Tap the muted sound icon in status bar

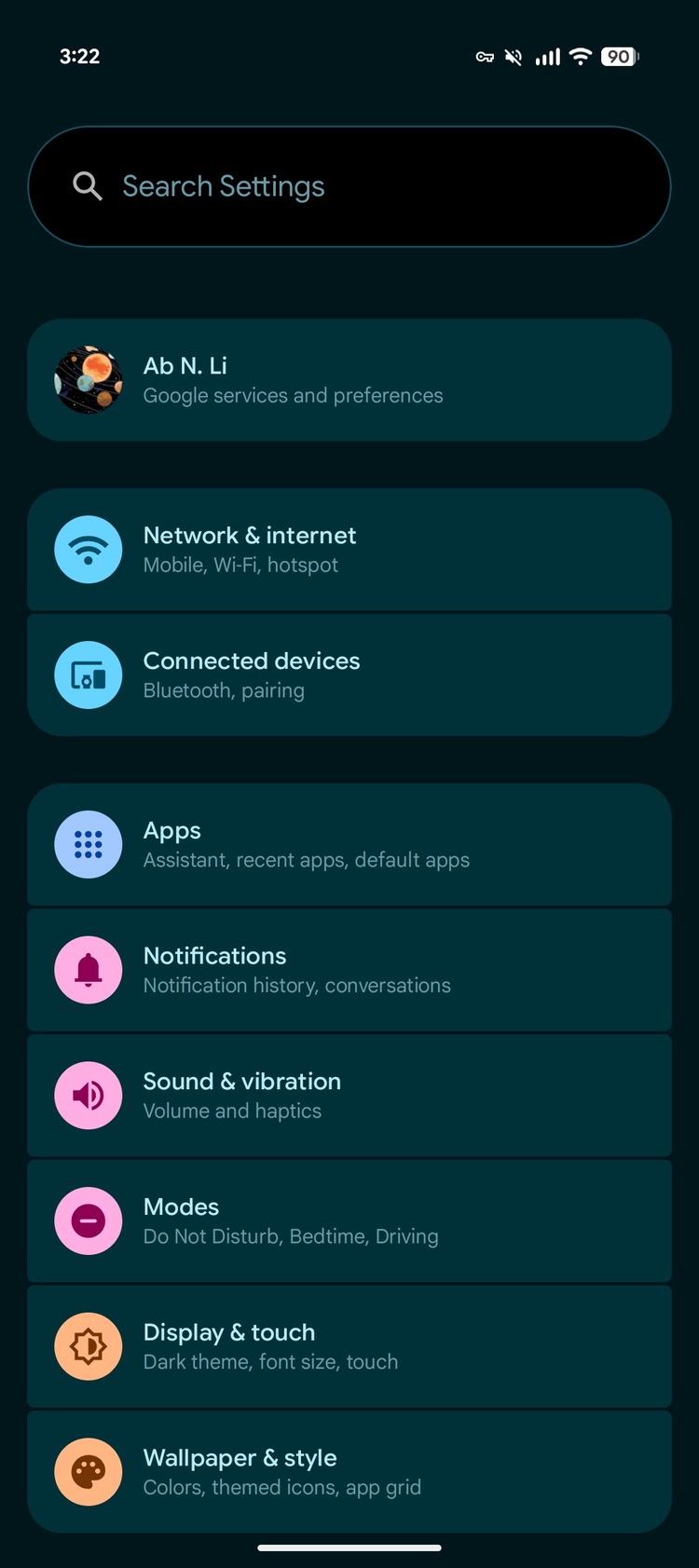tap(513, 56)
